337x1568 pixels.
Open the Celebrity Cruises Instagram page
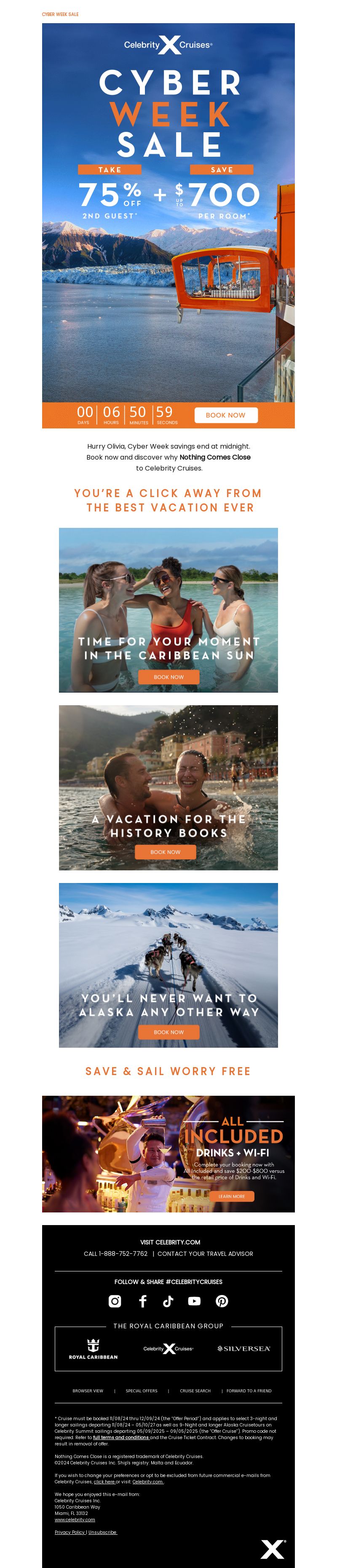pos(115,1301)
